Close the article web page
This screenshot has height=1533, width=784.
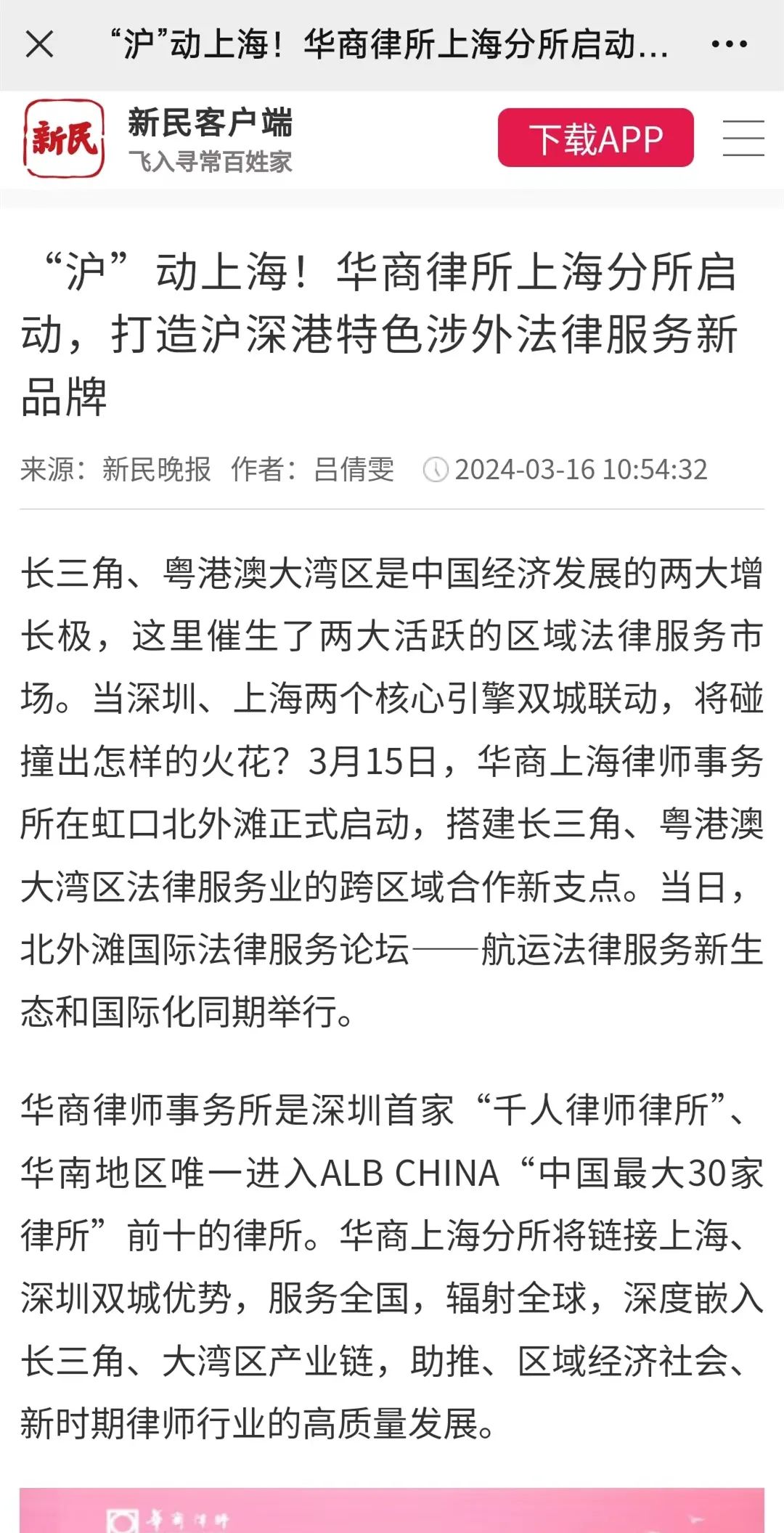click(x=39, y=44)
